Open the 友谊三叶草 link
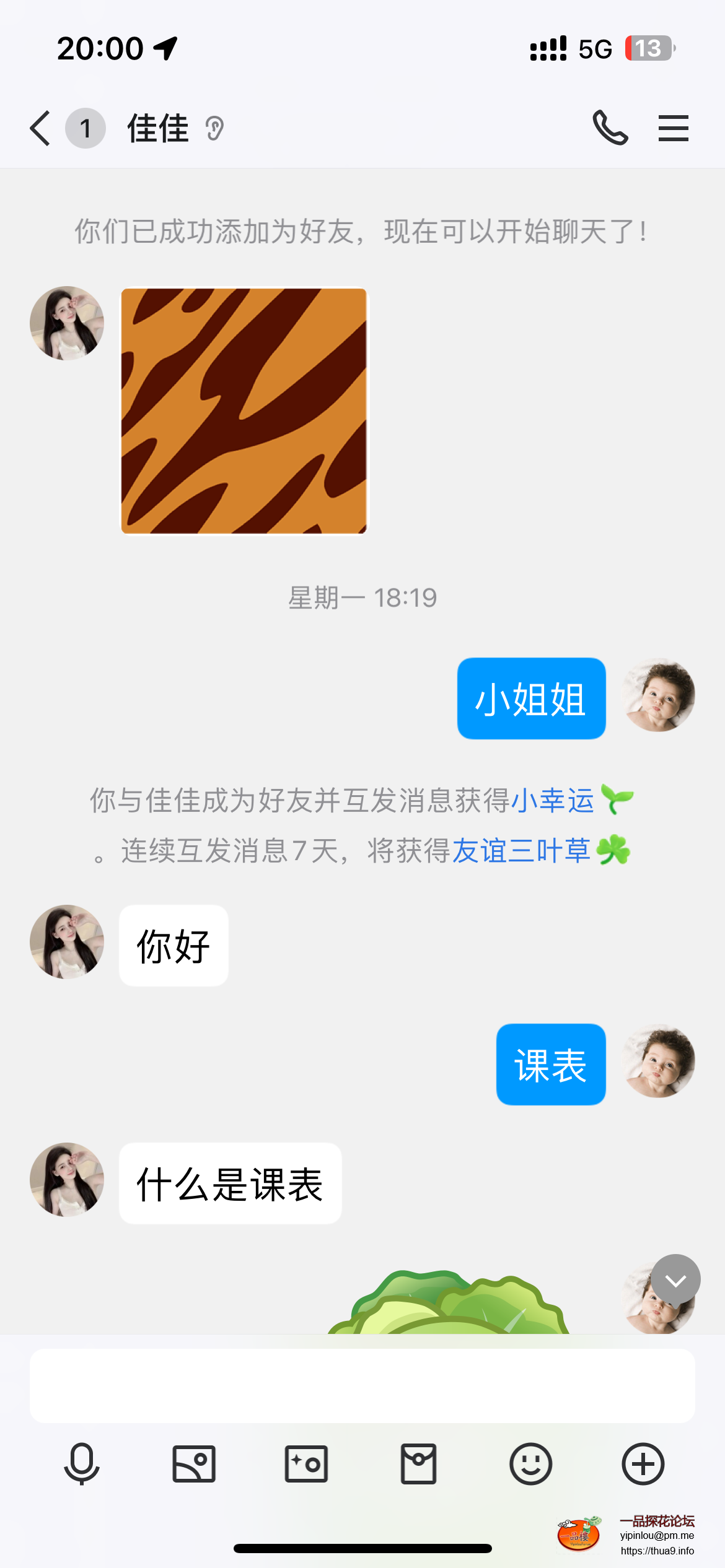 (521, 851)
